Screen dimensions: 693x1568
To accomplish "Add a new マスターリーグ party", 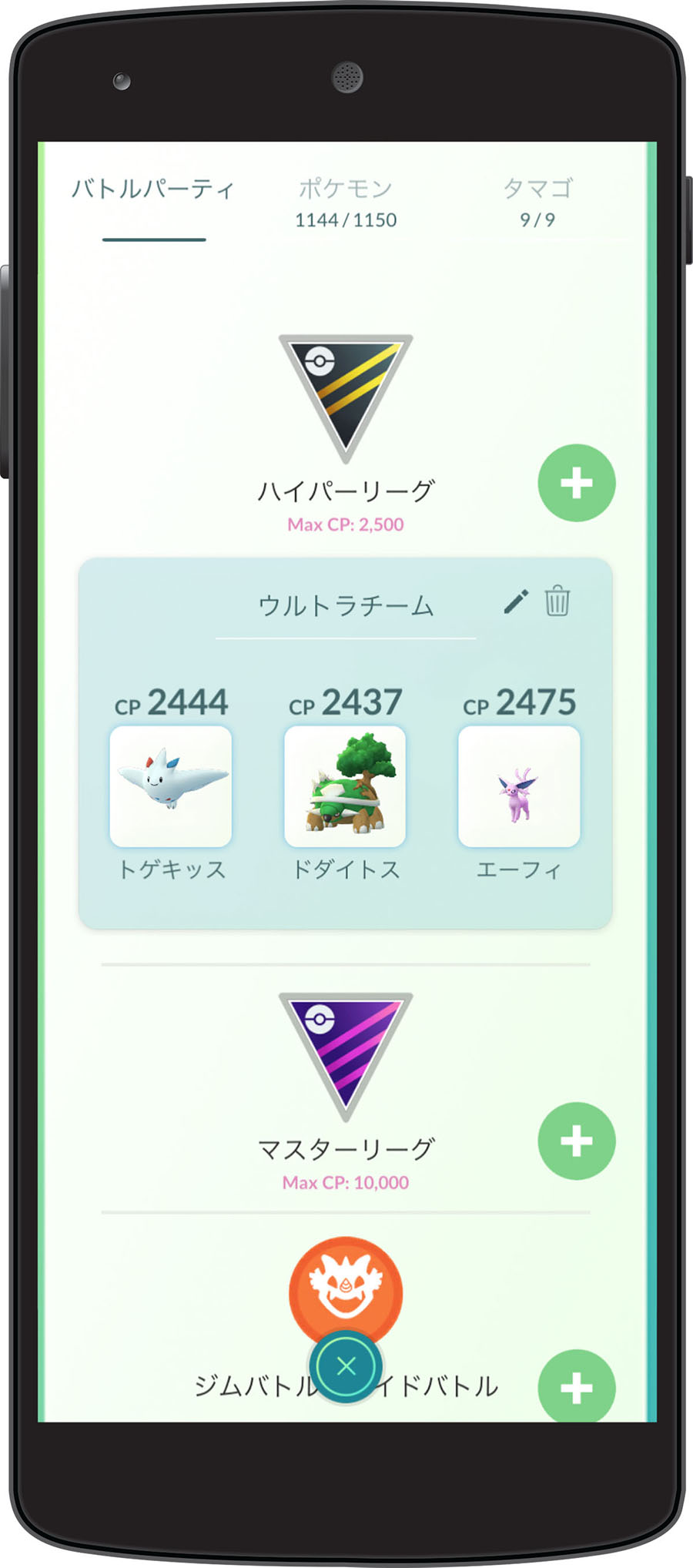I will (x=576, y=1141).
